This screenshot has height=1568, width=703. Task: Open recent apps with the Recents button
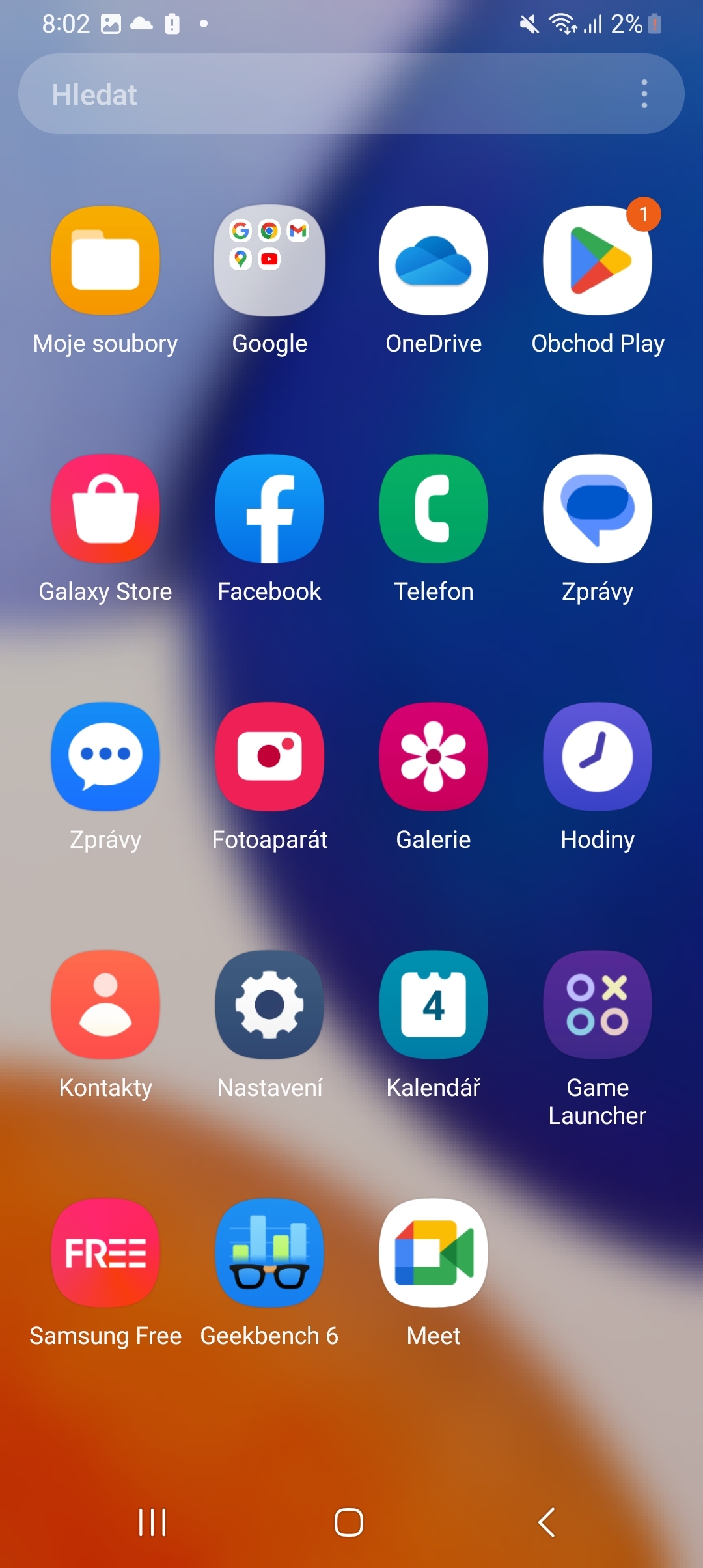151,1523
